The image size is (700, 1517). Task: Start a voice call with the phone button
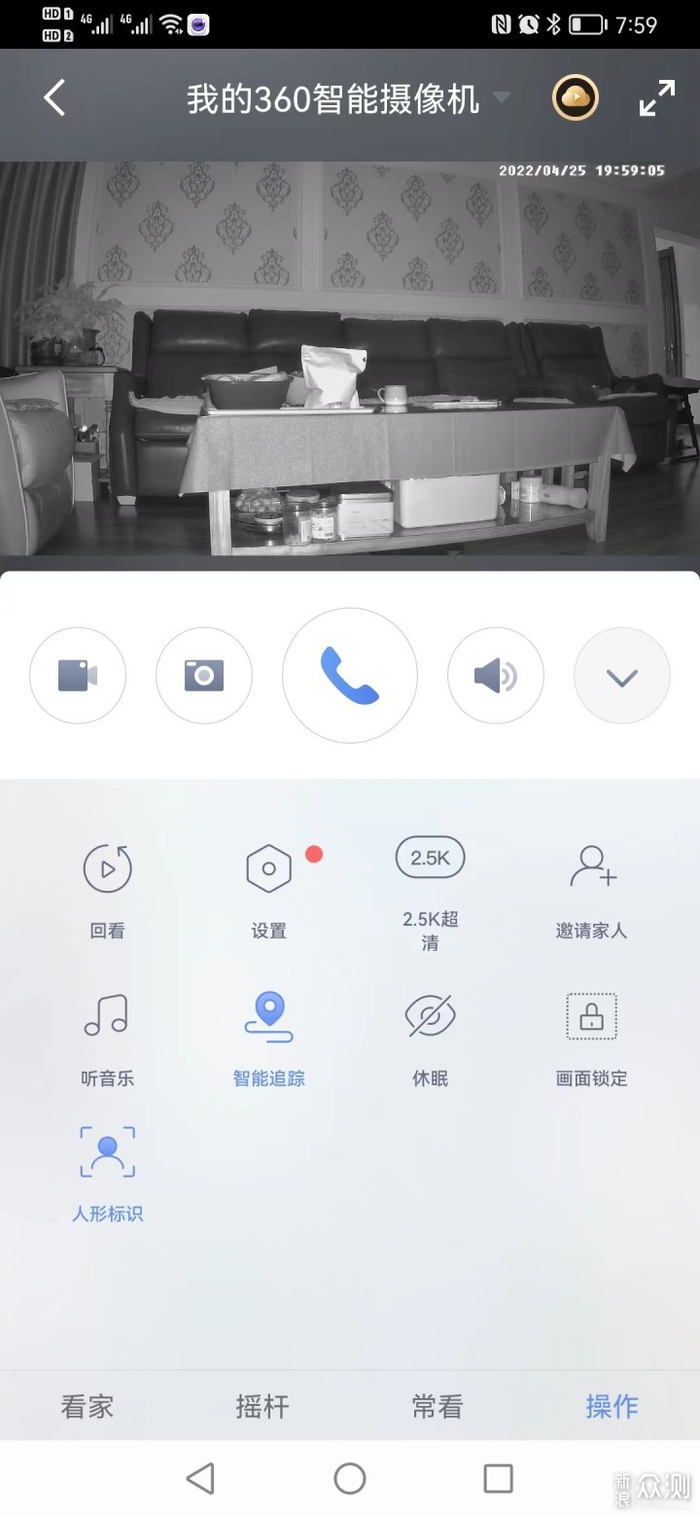350,676
